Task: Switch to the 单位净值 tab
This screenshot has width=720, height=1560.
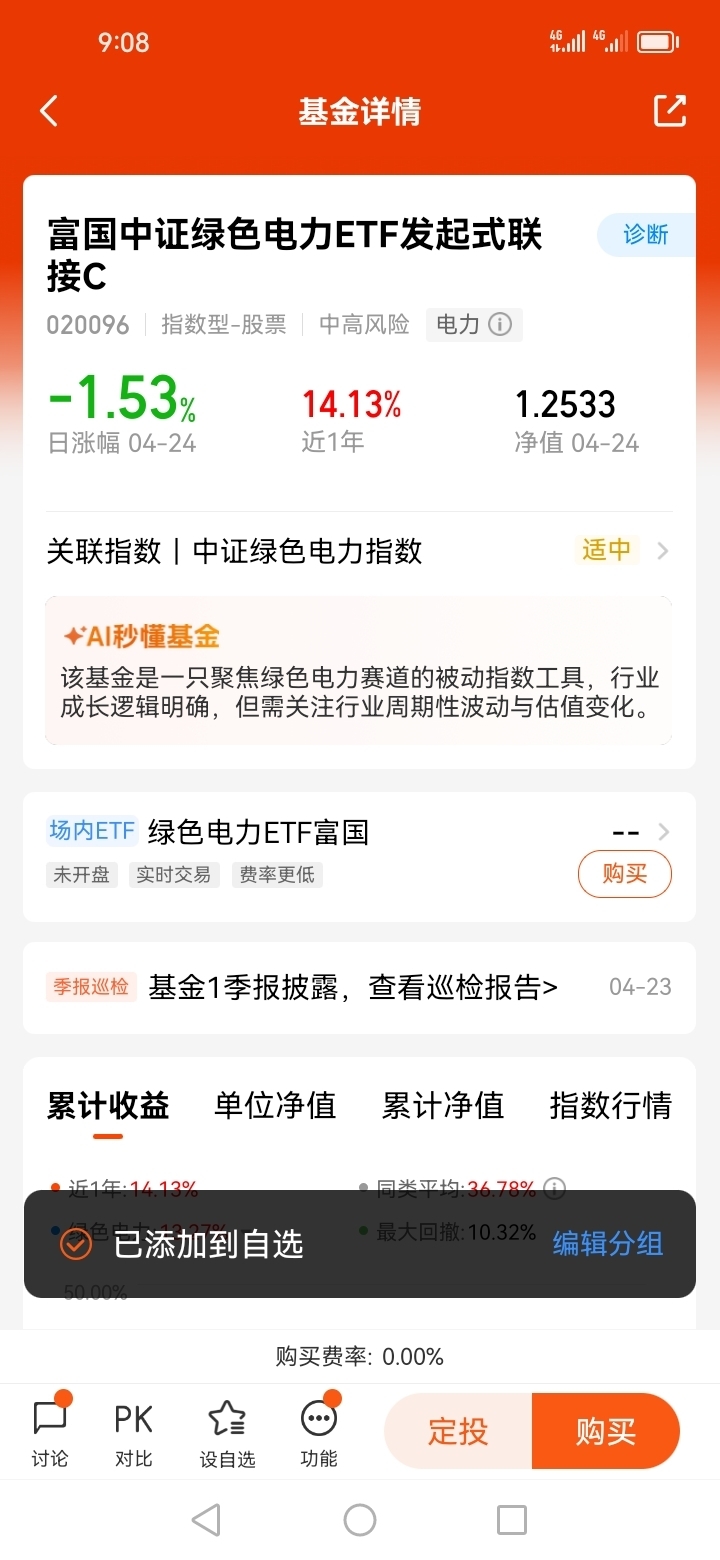Action: (275, 1106)
